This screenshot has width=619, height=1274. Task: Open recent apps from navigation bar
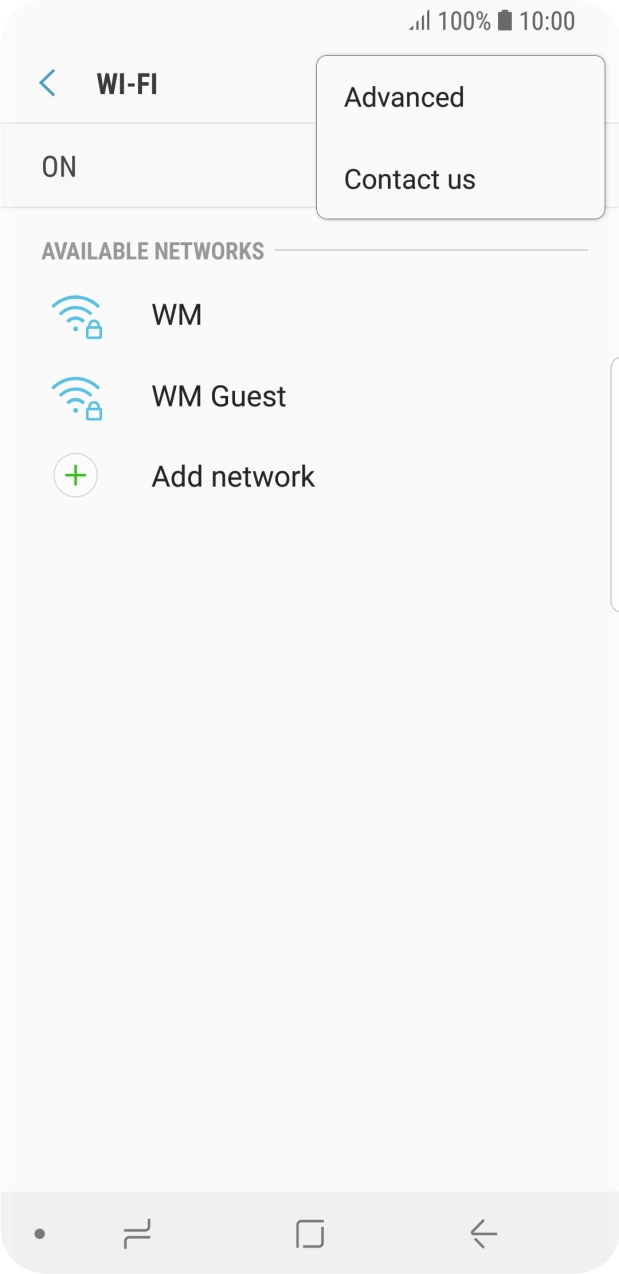tap(137, 1234)
